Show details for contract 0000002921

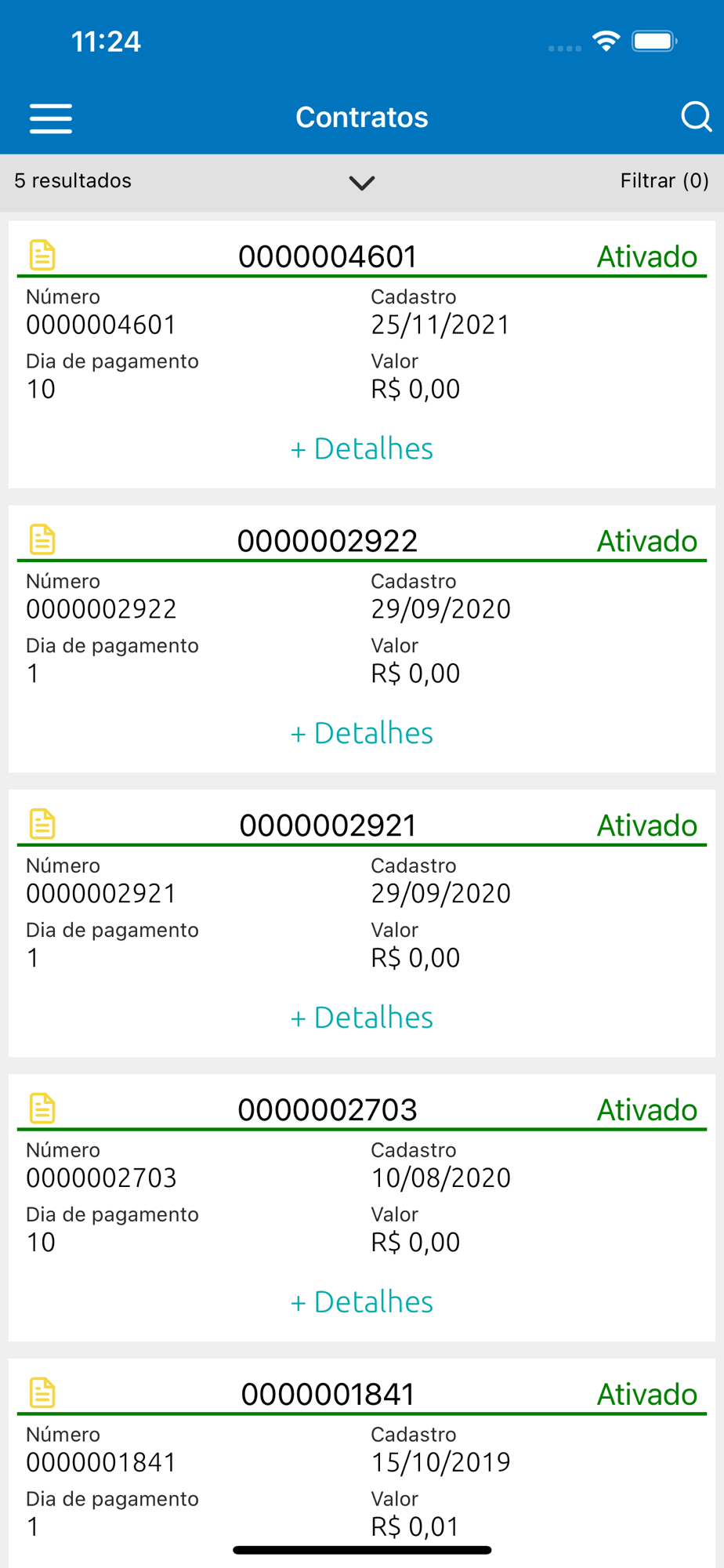coord(362,1018)
